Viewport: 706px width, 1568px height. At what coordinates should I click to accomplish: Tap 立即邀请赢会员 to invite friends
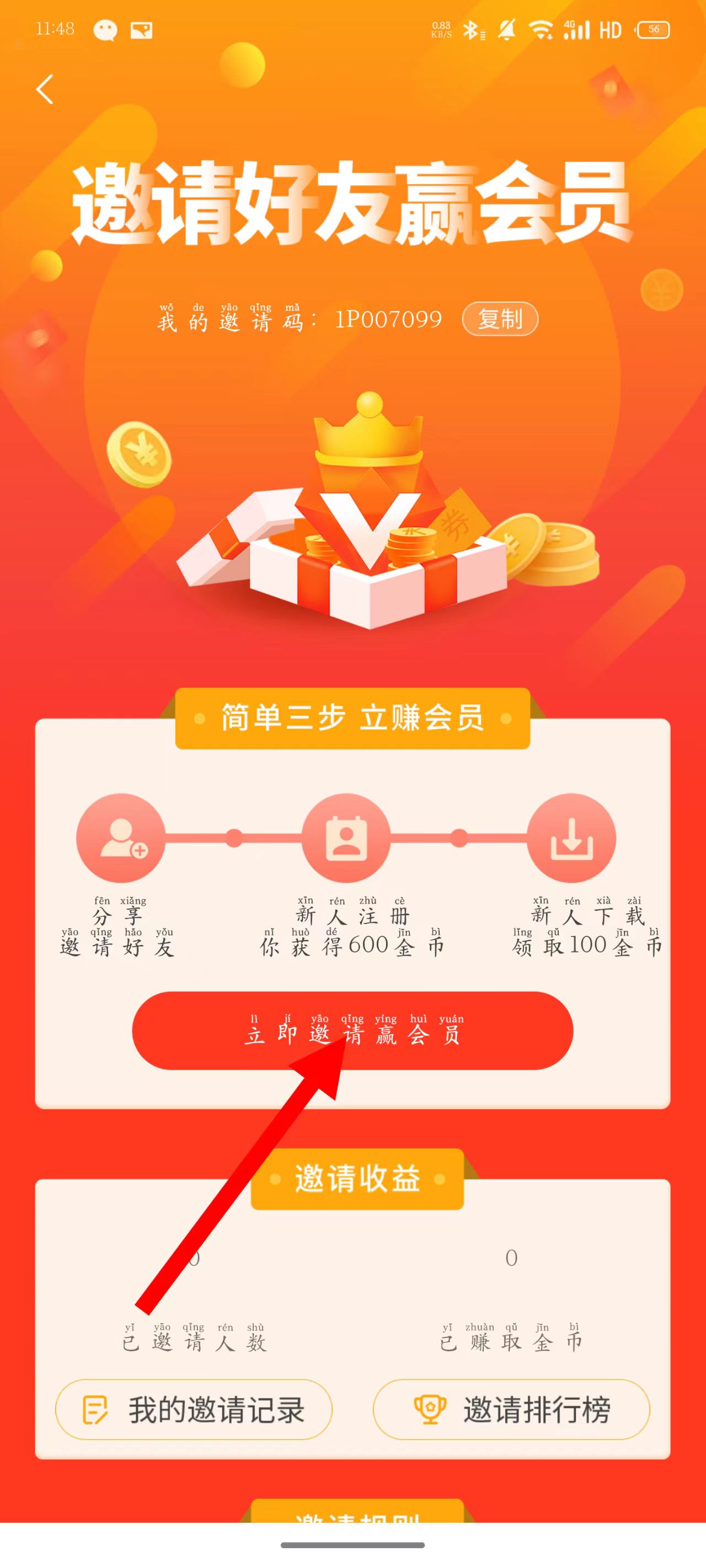[352, 1030]
